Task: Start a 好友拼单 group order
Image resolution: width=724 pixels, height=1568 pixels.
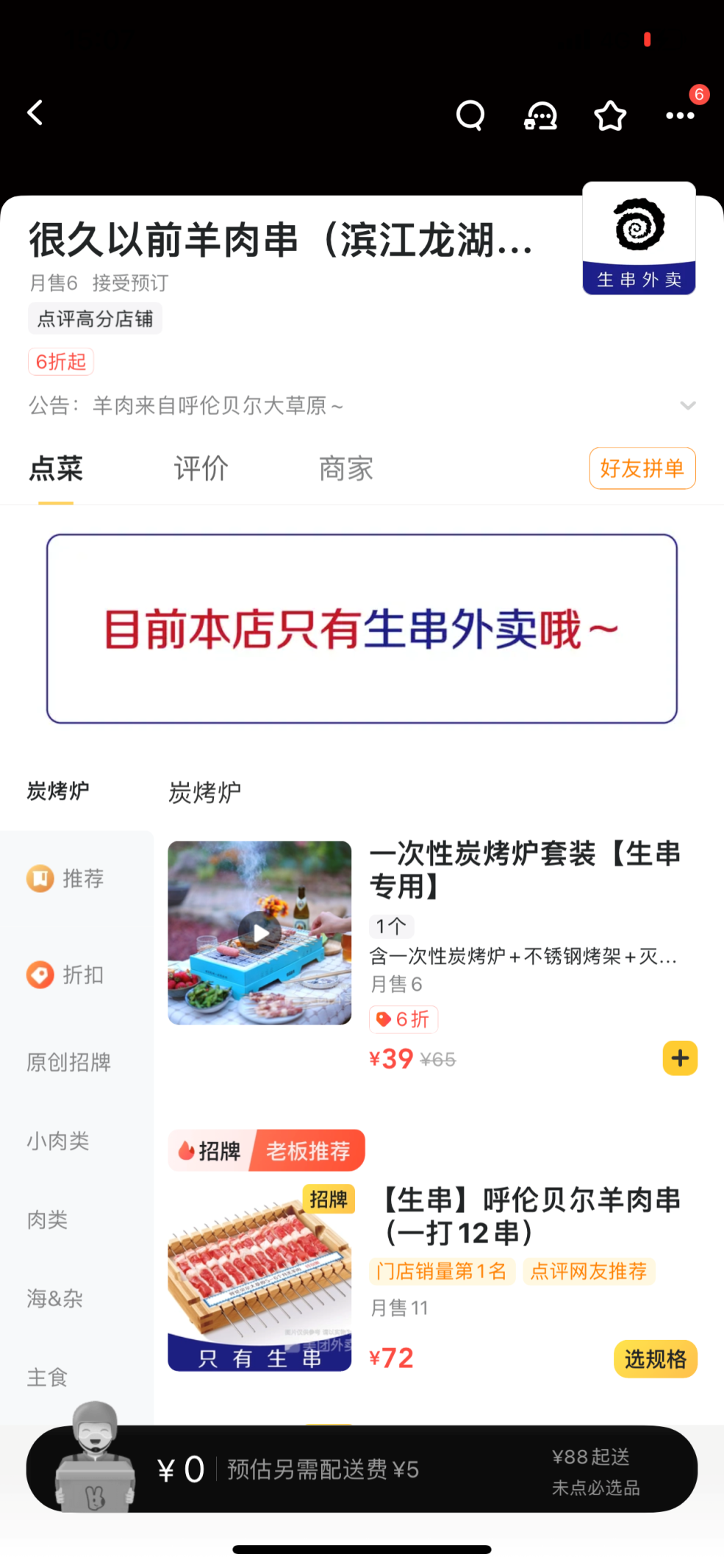Action: 642,468
